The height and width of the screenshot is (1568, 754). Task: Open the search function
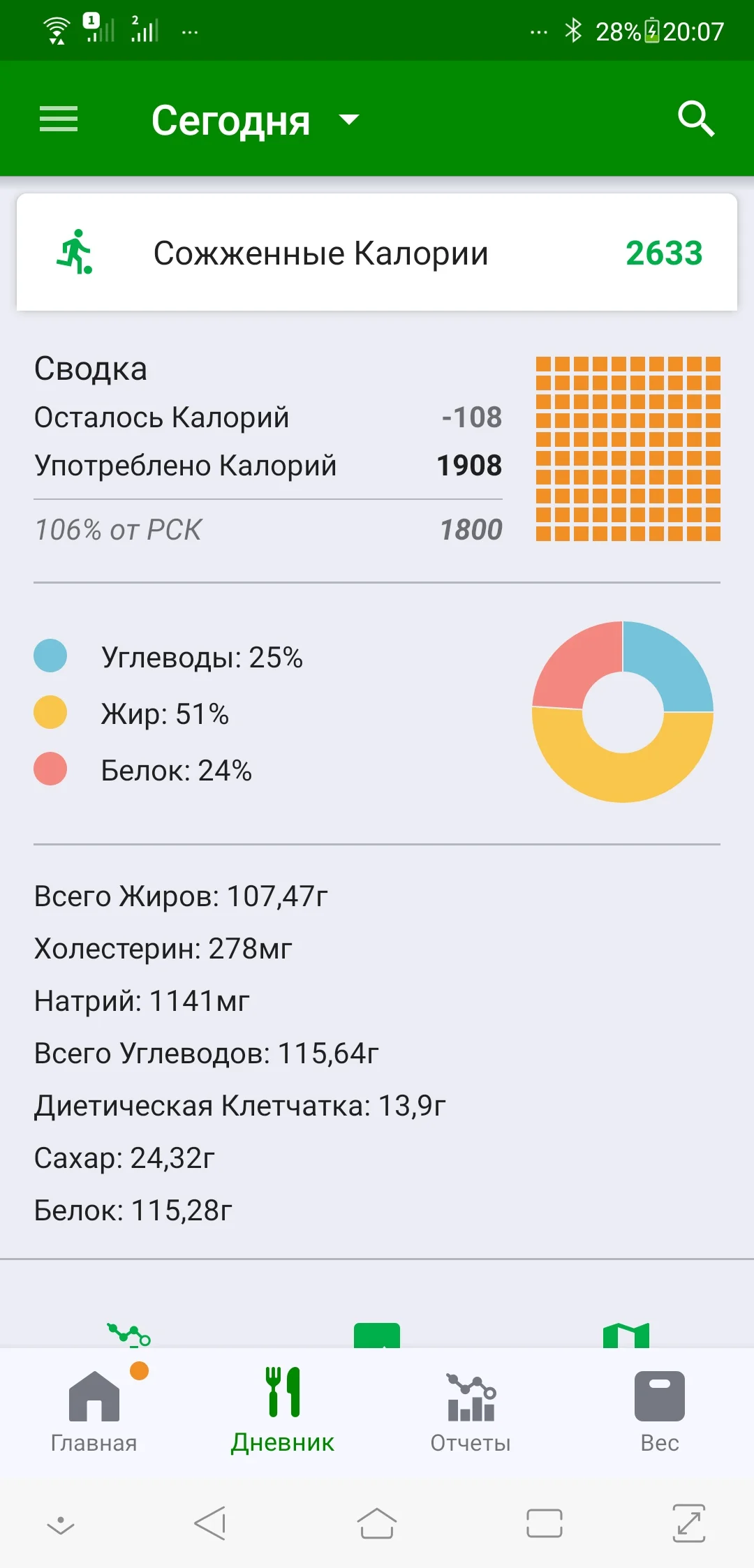tap(695, 118)
